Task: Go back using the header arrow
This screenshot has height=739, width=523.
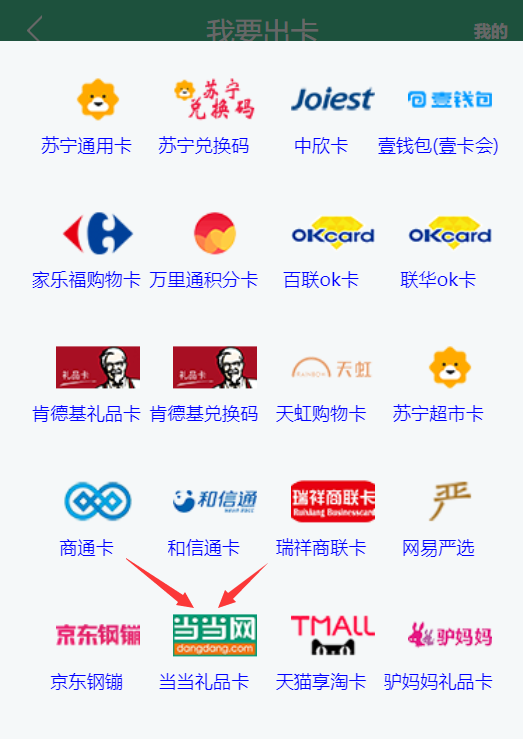Action: (34, 29)
